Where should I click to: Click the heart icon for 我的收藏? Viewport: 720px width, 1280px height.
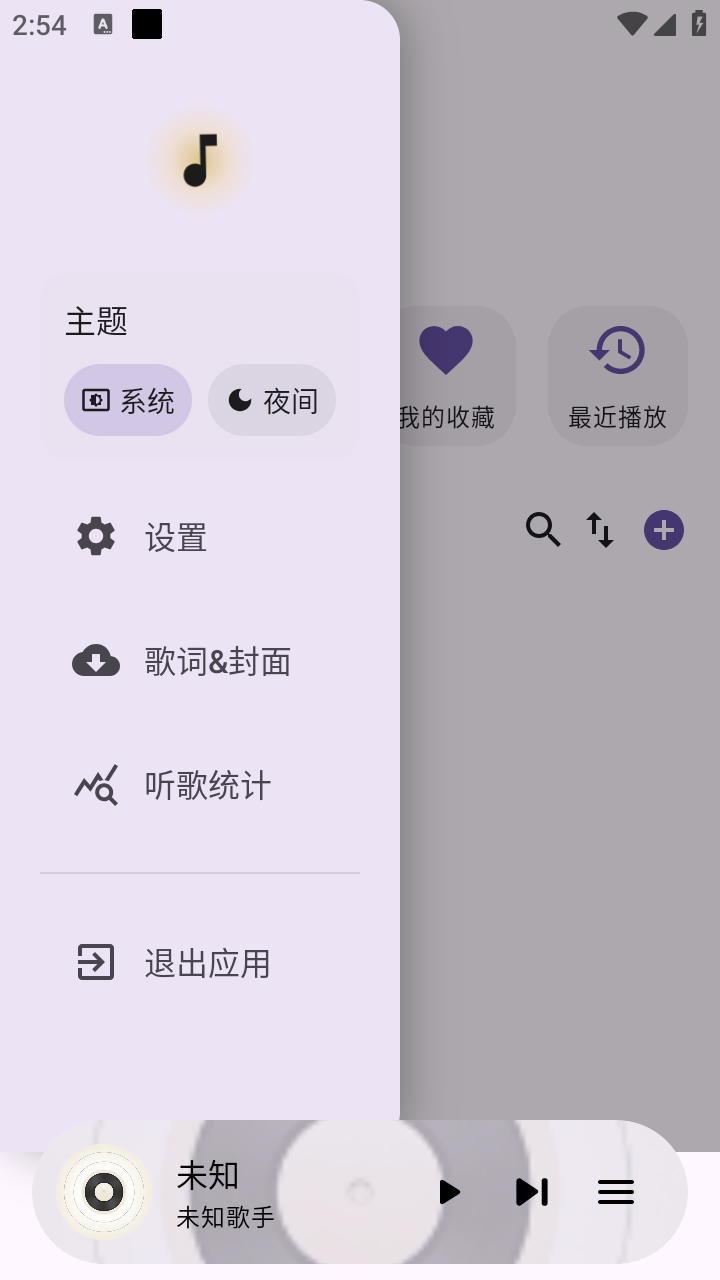(x=445, y=349)
